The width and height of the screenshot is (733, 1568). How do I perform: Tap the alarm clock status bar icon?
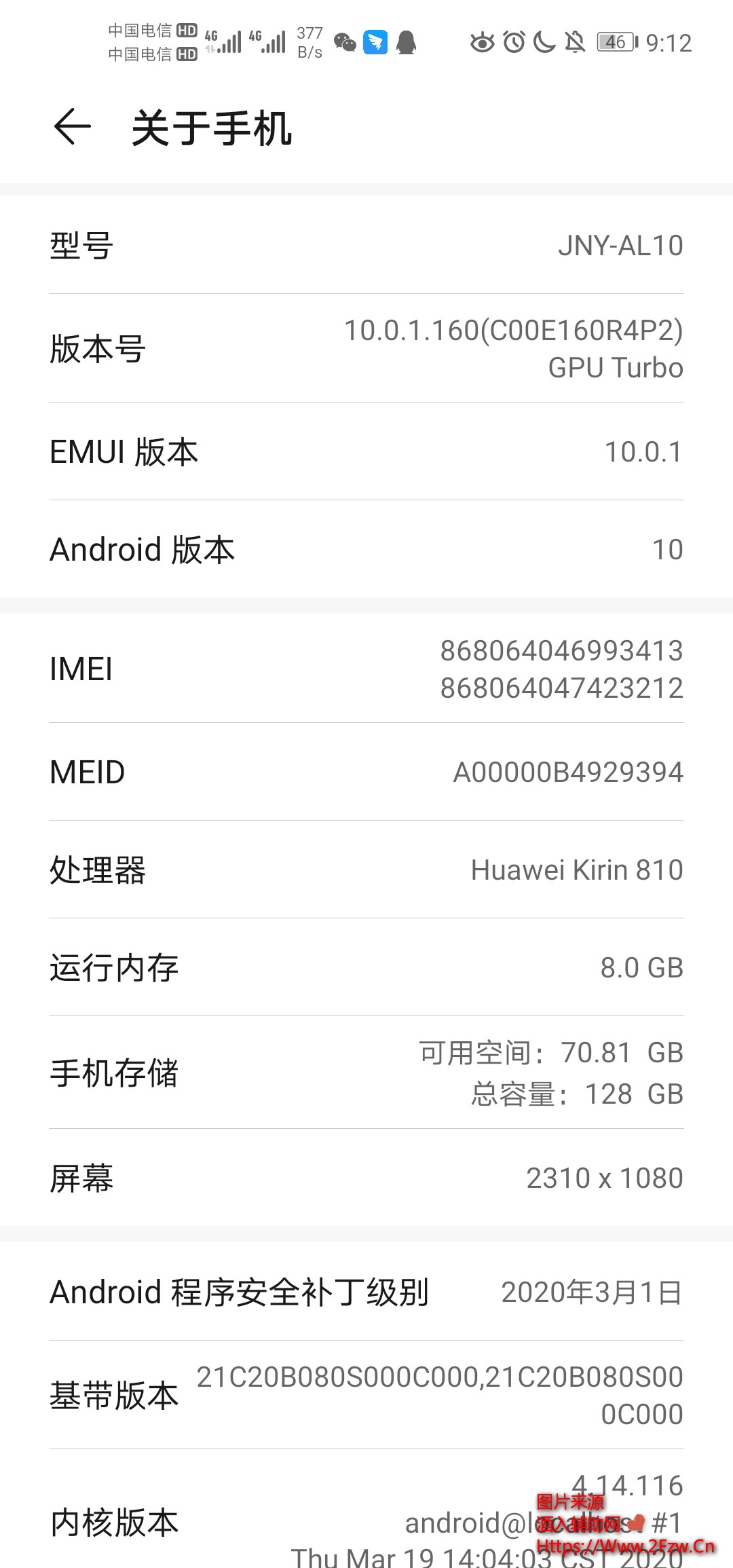point(512,42)
